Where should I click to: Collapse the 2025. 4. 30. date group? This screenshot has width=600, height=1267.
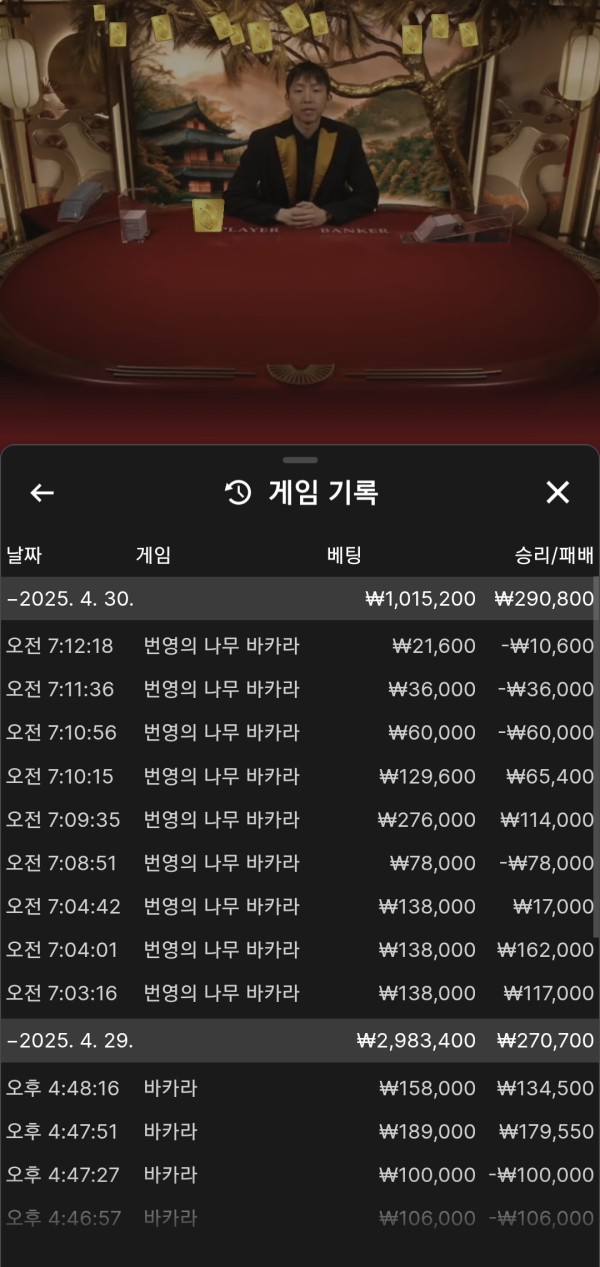(70, 599)
